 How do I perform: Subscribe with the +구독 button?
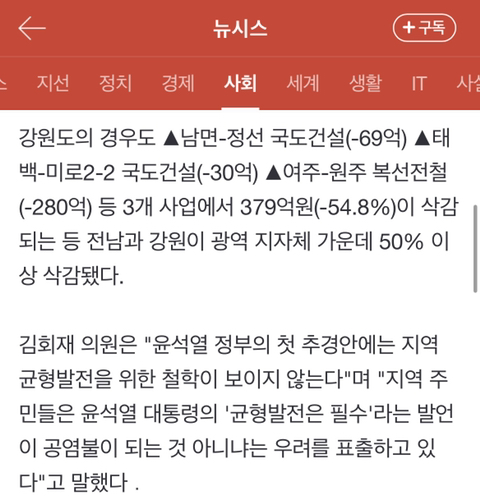(424, 28)
